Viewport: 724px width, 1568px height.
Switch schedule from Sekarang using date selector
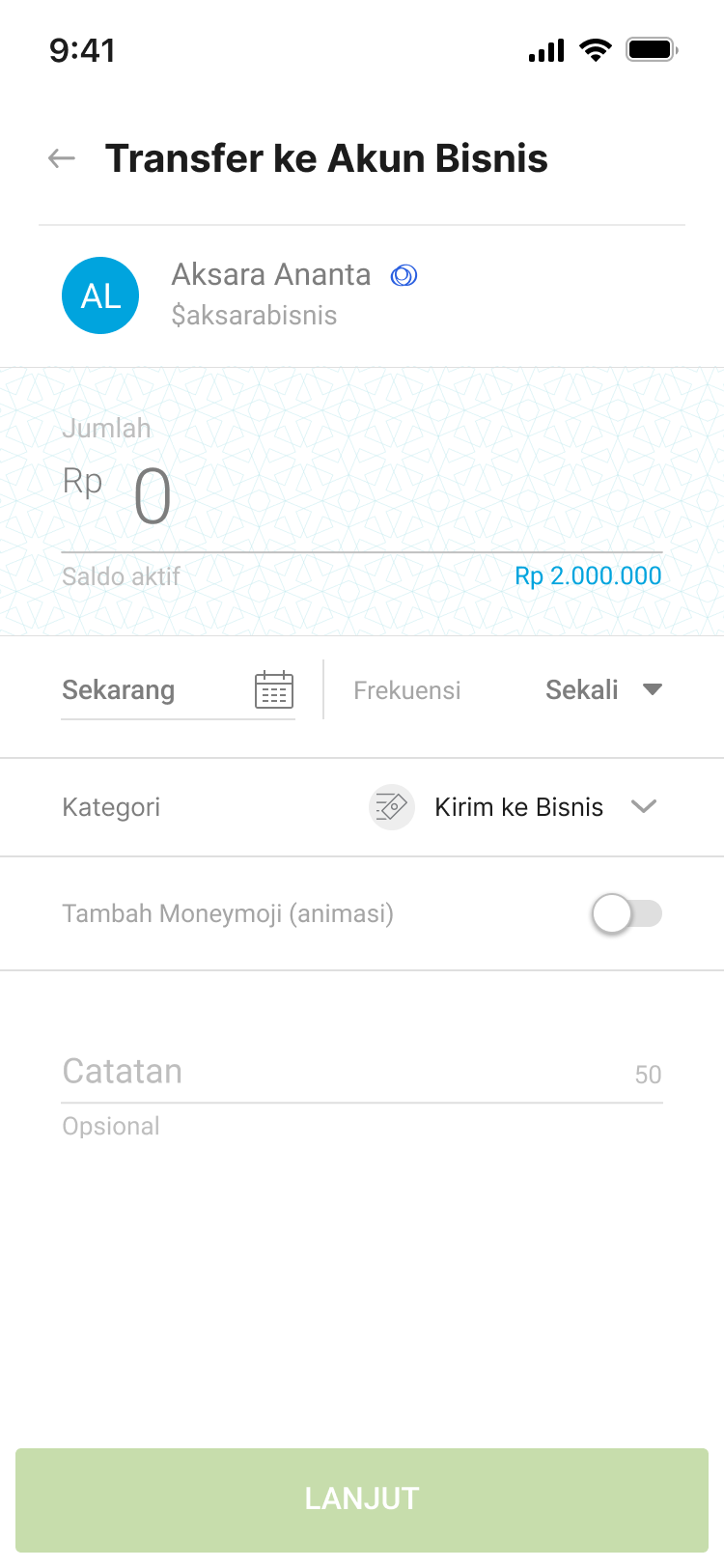(274, 689)
